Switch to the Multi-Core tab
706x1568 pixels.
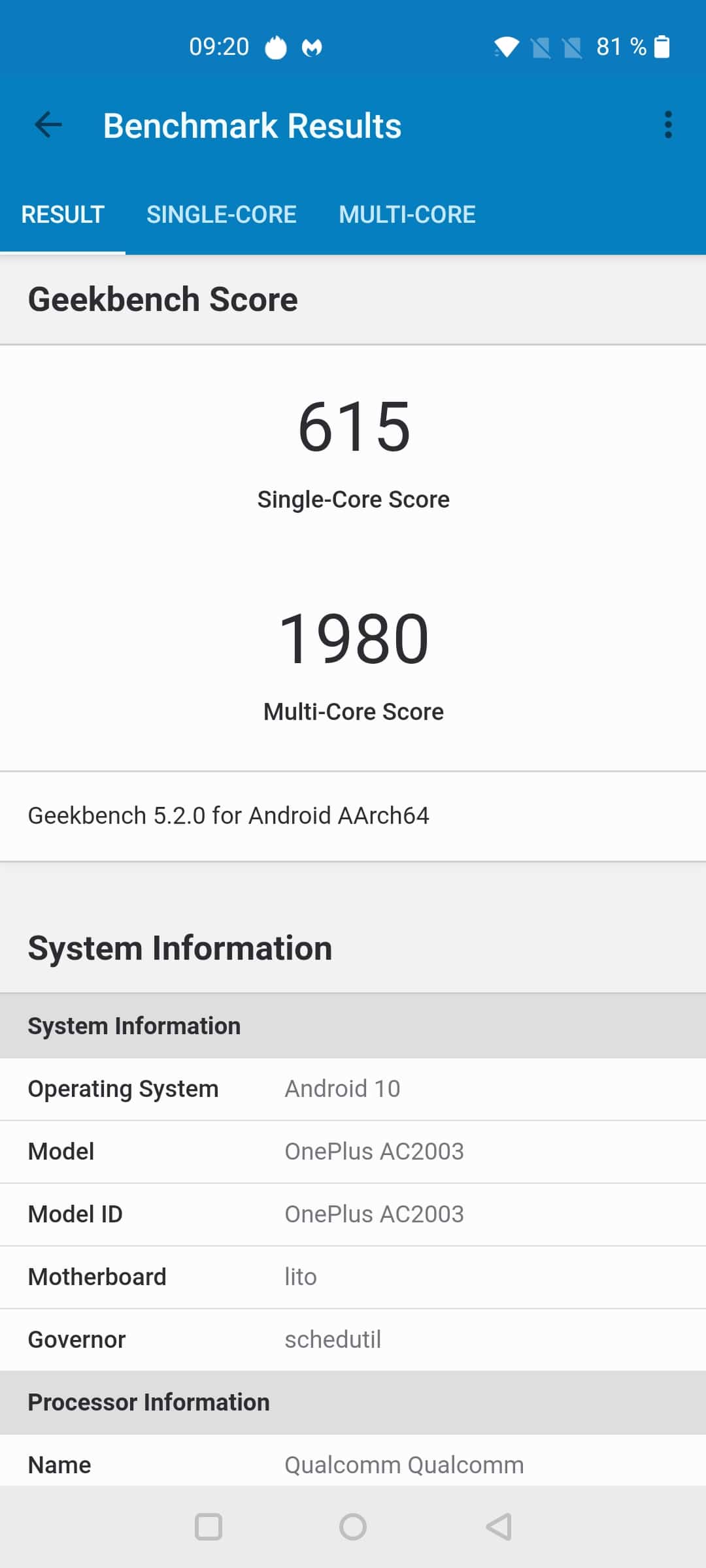point(407,214)
